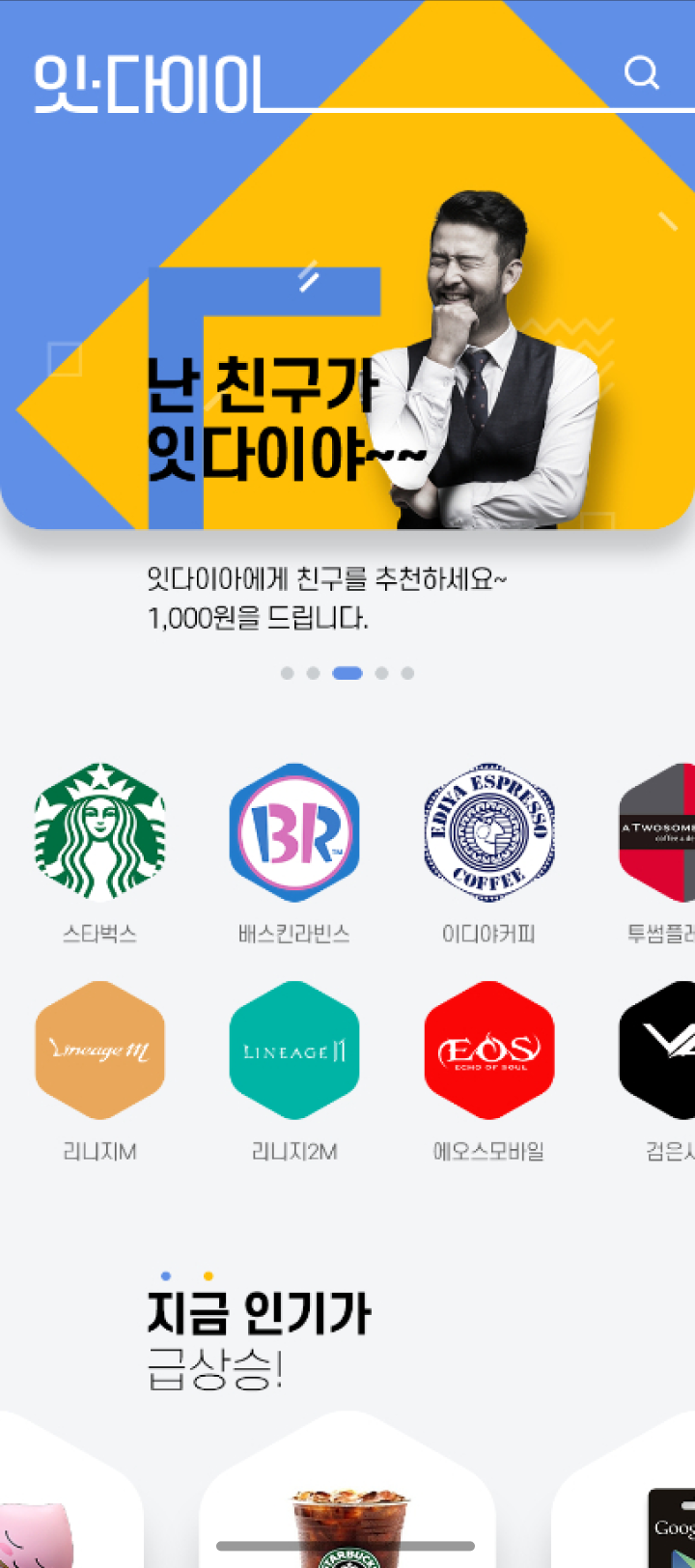This screenshot has height=1568, width=695.
Task: Select the 리니지2M game item
Action: (294, 1050)
